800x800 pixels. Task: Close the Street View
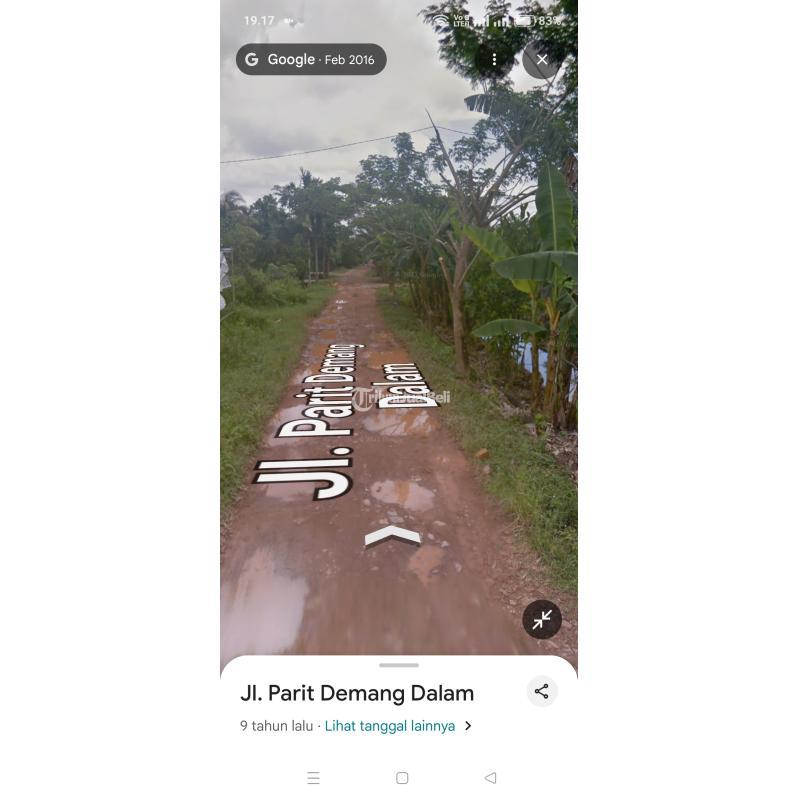tap(541, 60)
